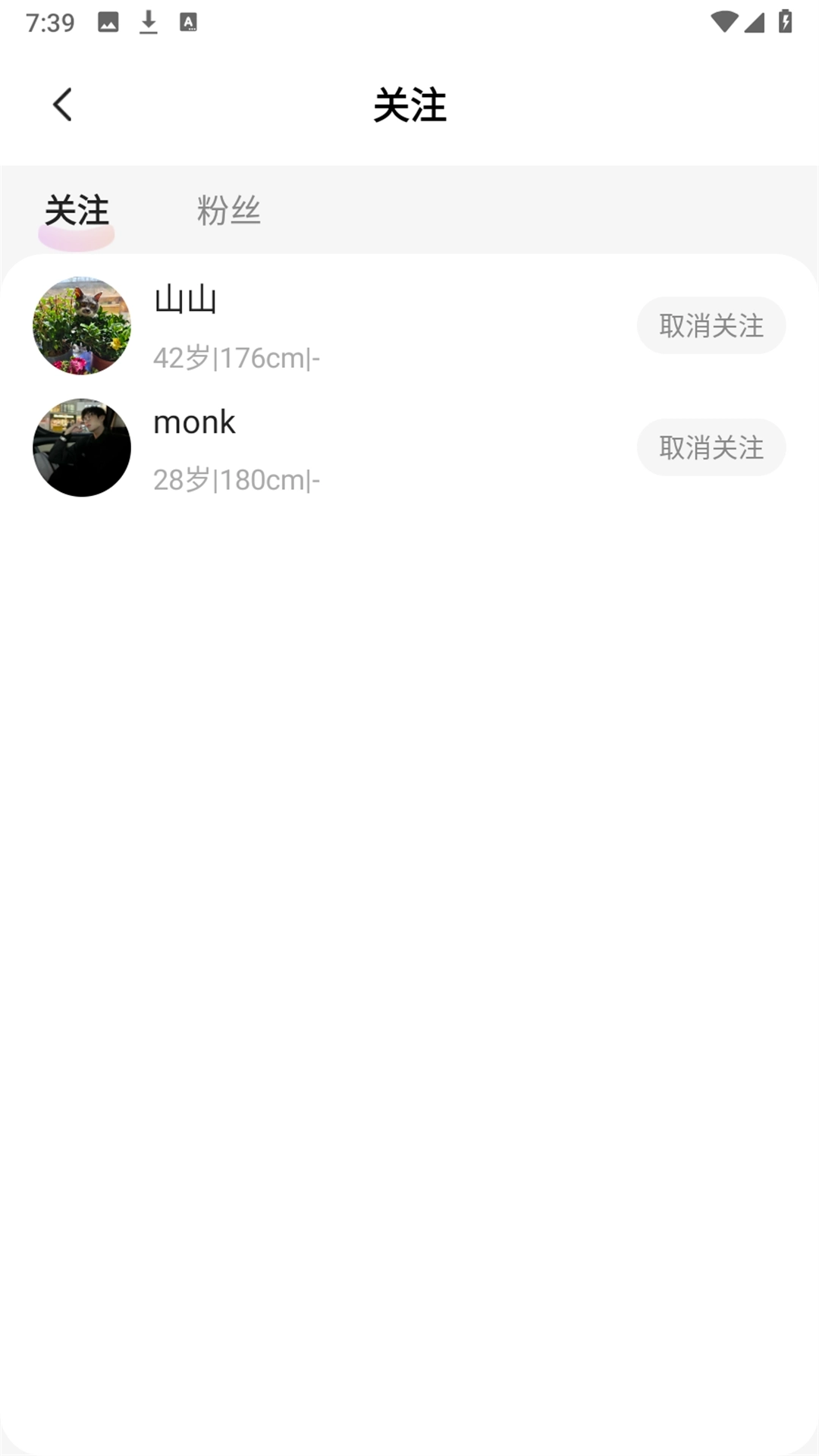
Task: Unfollow monk via 取消关注 button
Action: tap(711, 447)
